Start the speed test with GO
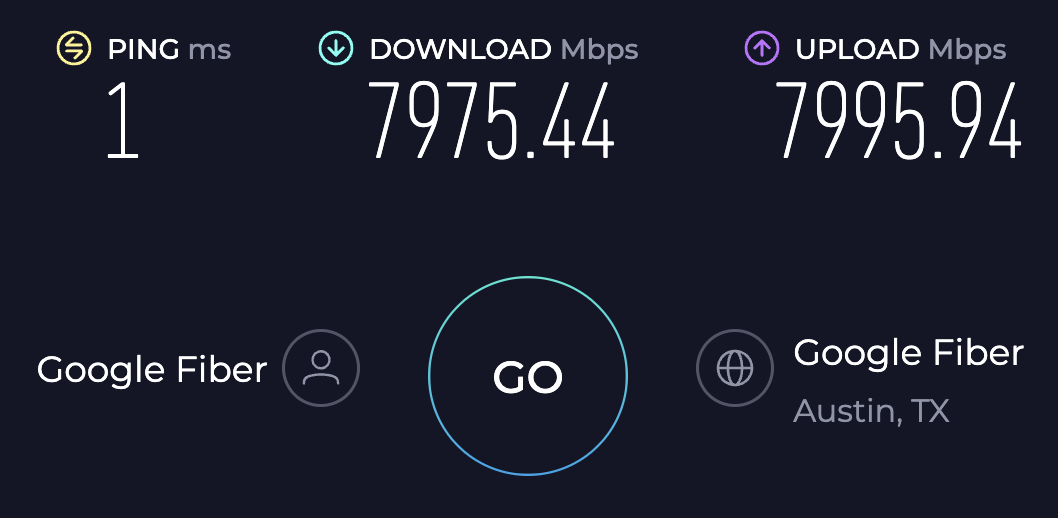The width and height of the screenshot is (1058, 518). (x=528, y=376)
